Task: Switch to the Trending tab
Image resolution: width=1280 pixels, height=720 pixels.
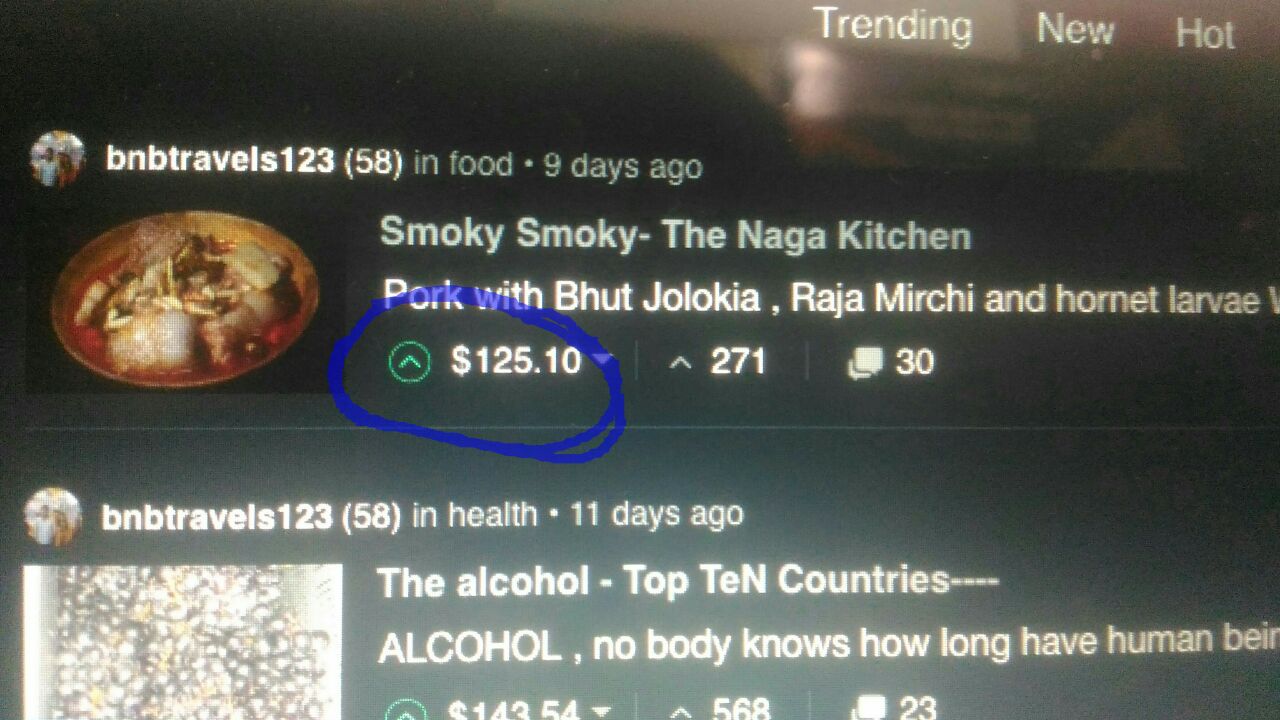Action: click(892, 27)
